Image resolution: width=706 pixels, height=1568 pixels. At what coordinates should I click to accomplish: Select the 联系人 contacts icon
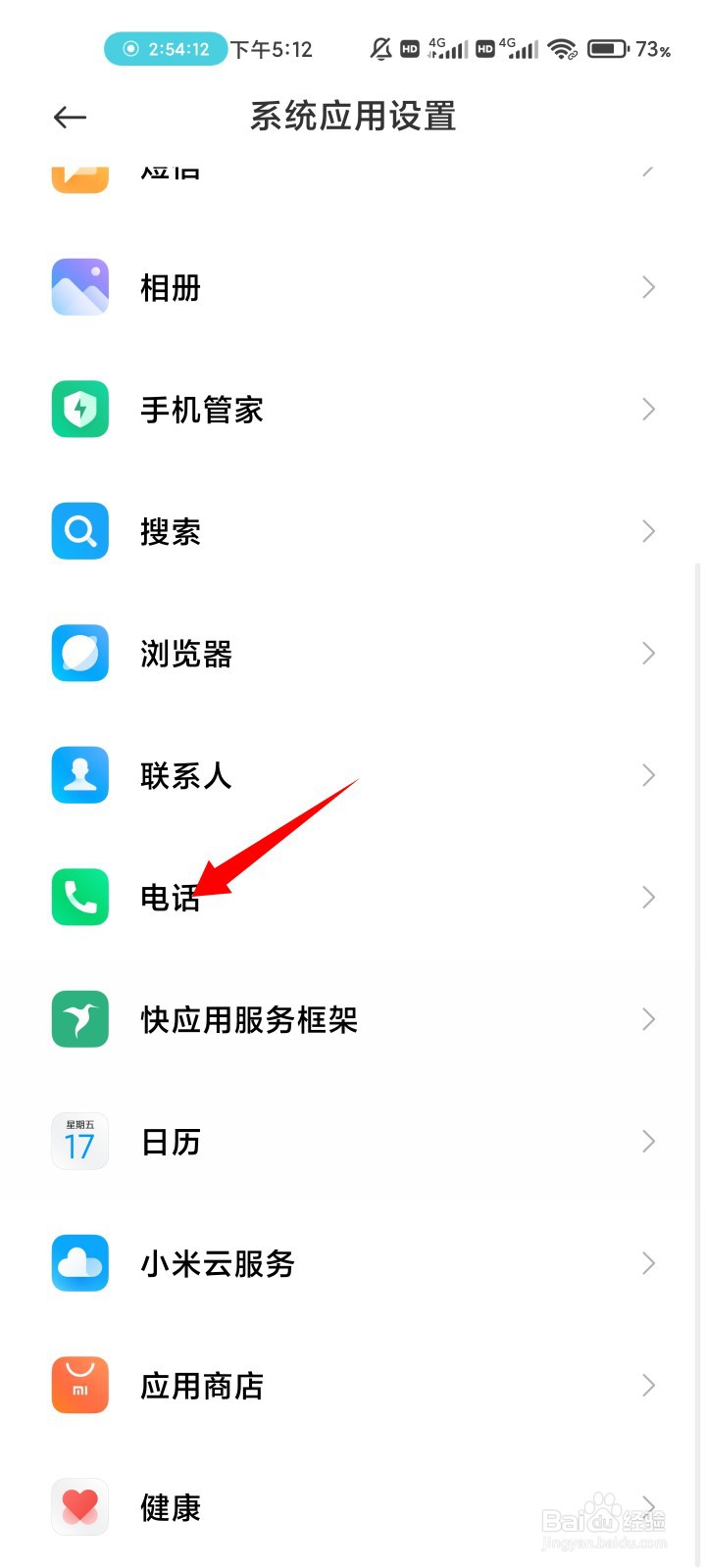(79, 774)
